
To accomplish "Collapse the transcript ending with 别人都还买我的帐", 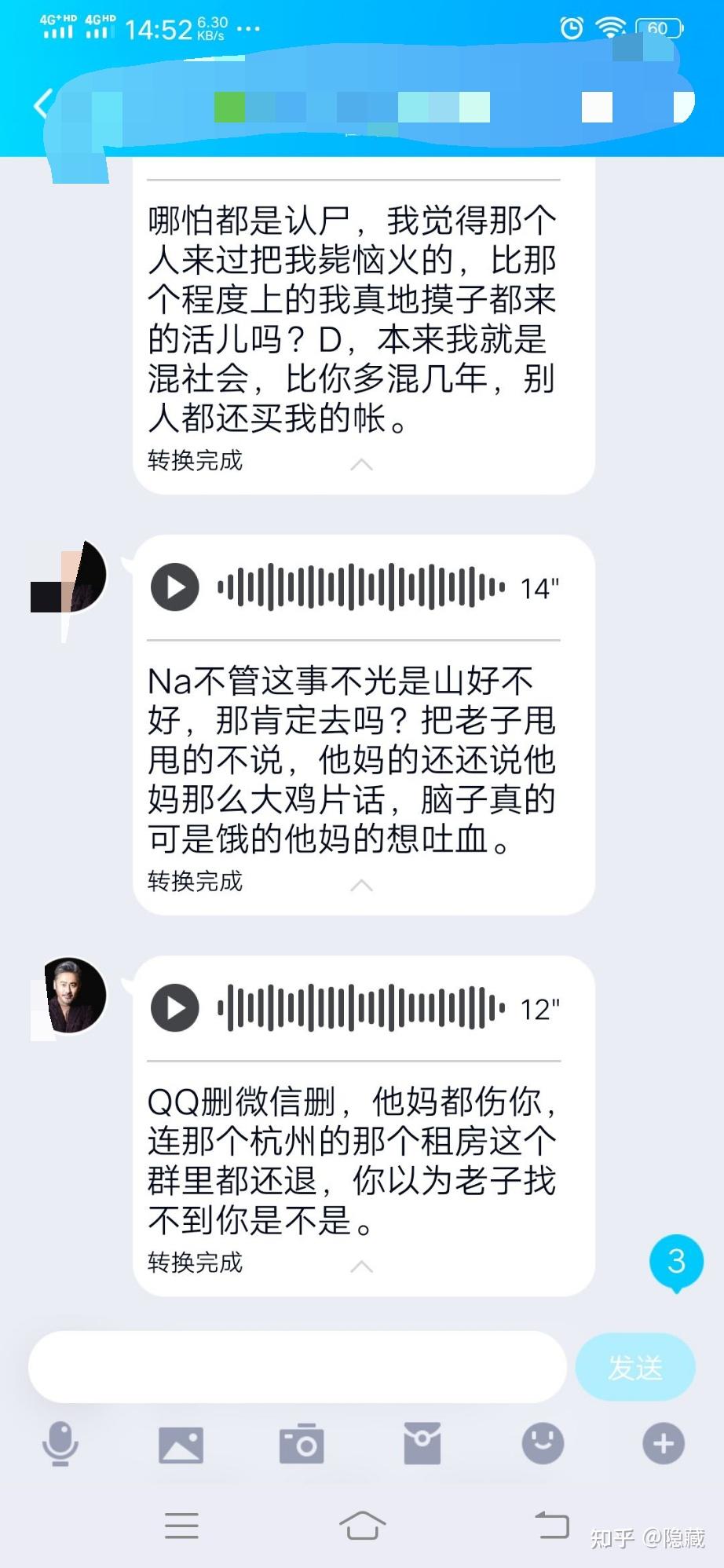I will click(x=361, y=464).
